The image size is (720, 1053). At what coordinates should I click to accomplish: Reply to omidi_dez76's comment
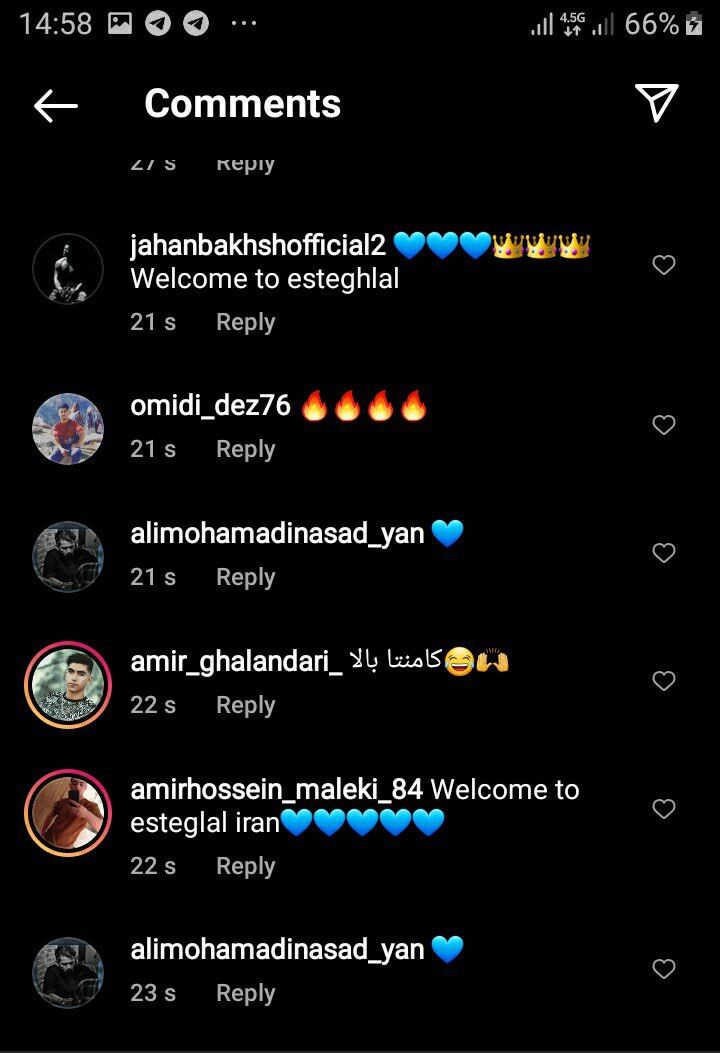point(245,450)
